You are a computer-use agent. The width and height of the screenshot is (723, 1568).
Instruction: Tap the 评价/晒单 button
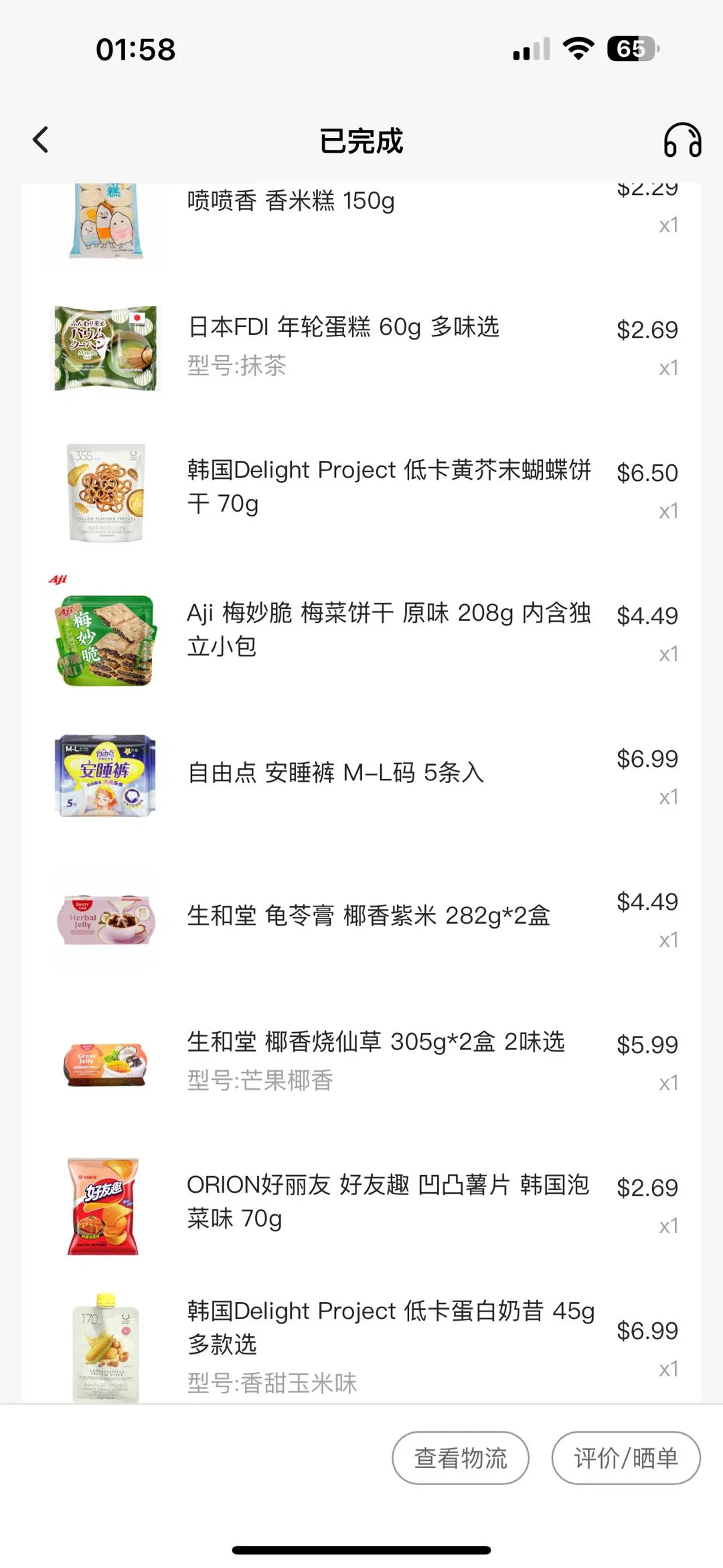click(626, 1457)
